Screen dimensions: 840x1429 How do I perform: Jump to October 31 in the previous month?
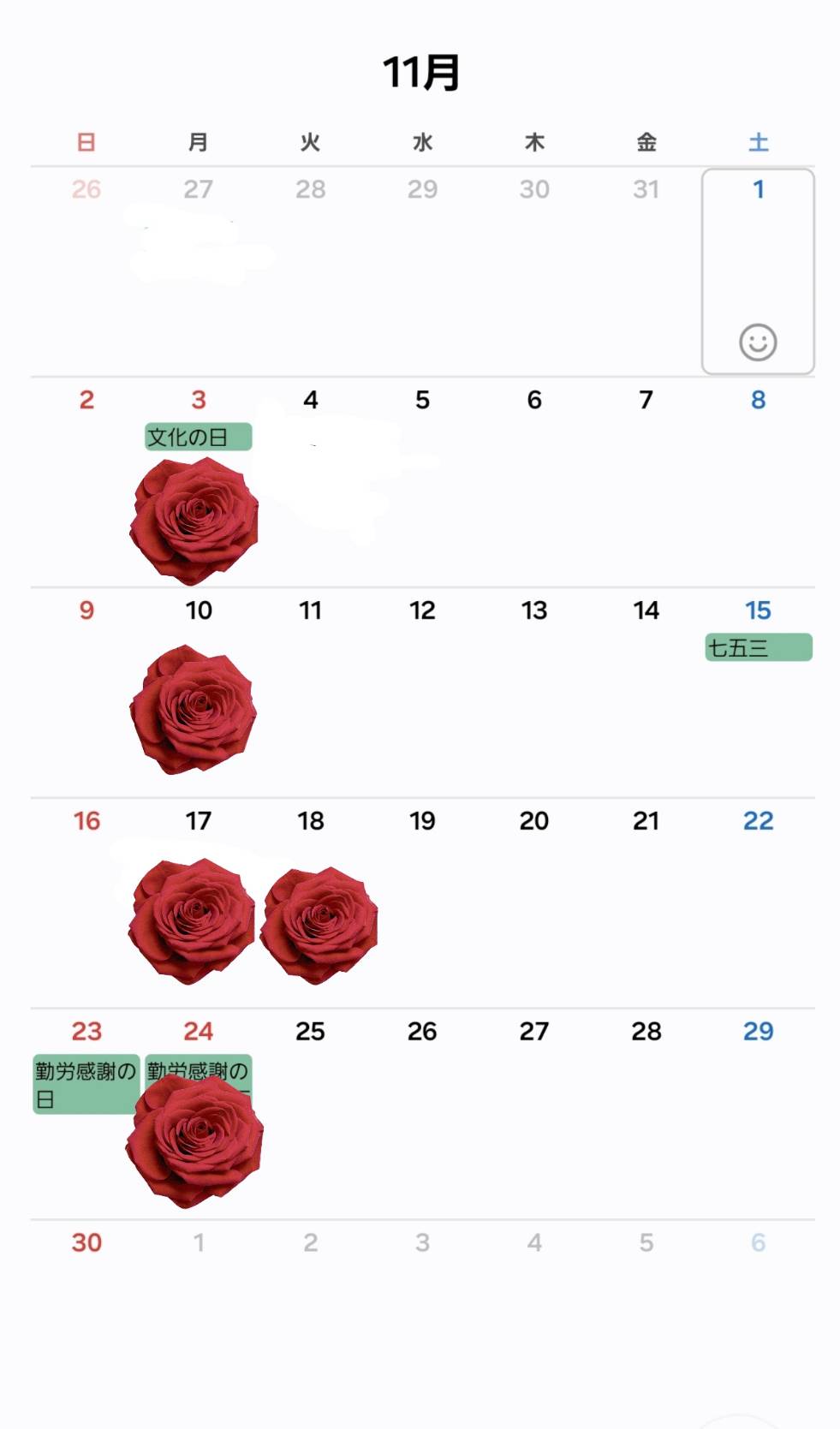click(646, 189)
